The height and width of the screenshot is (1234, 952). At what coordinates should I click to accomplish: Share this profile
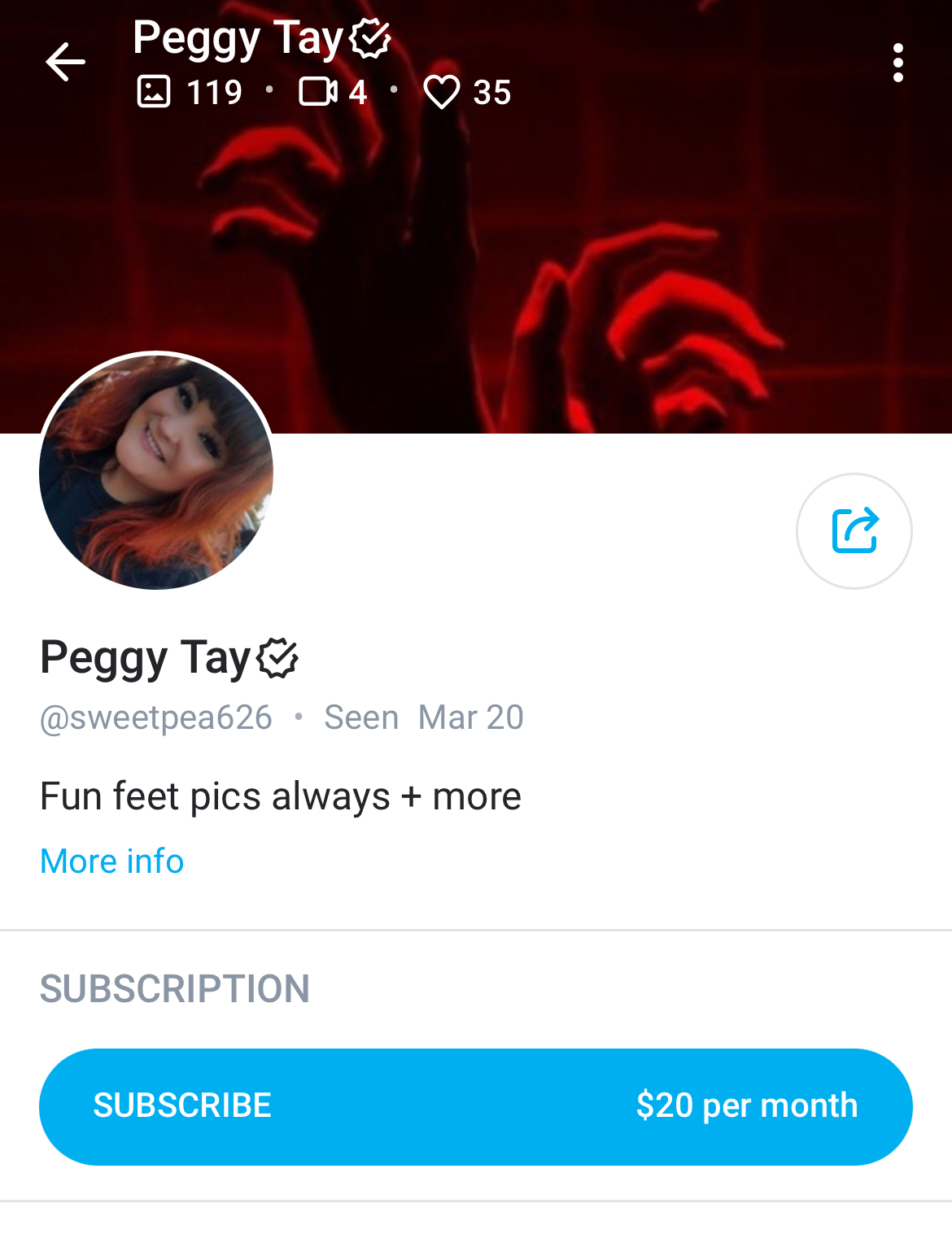(854, 531)
